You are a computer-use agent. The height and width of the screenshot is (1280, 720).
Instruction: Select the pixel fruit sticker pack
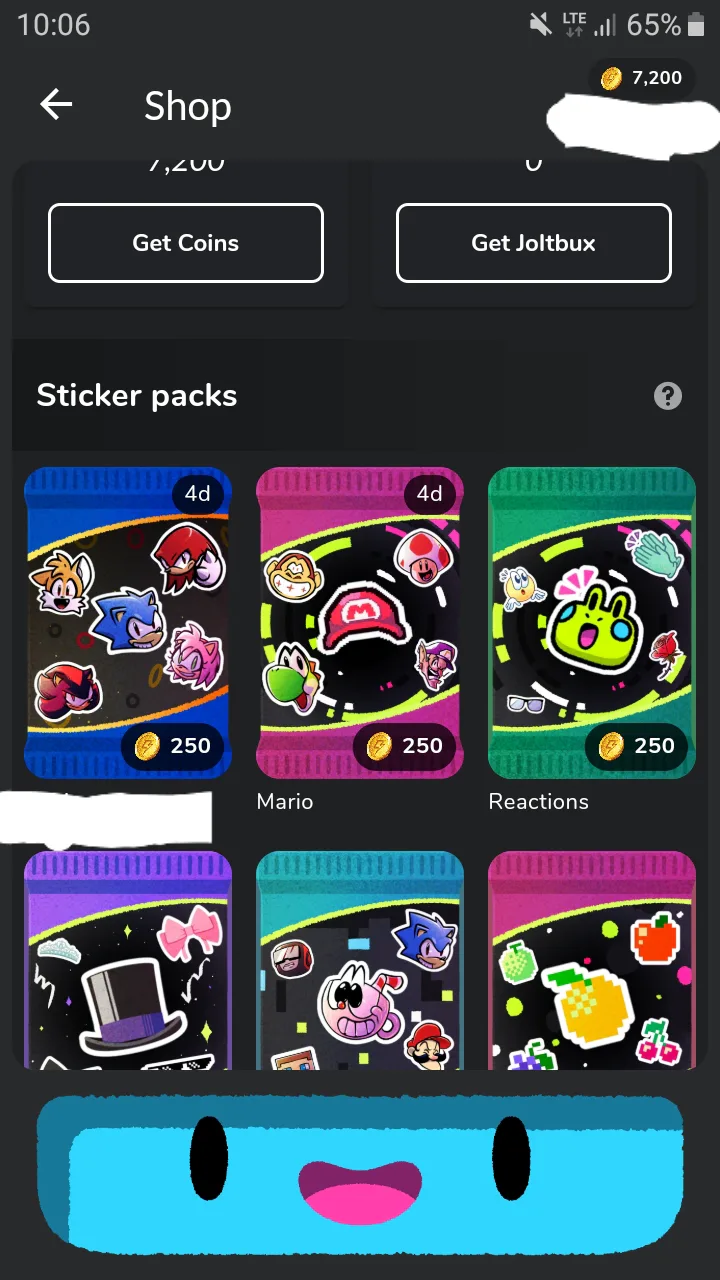(592, 960)
